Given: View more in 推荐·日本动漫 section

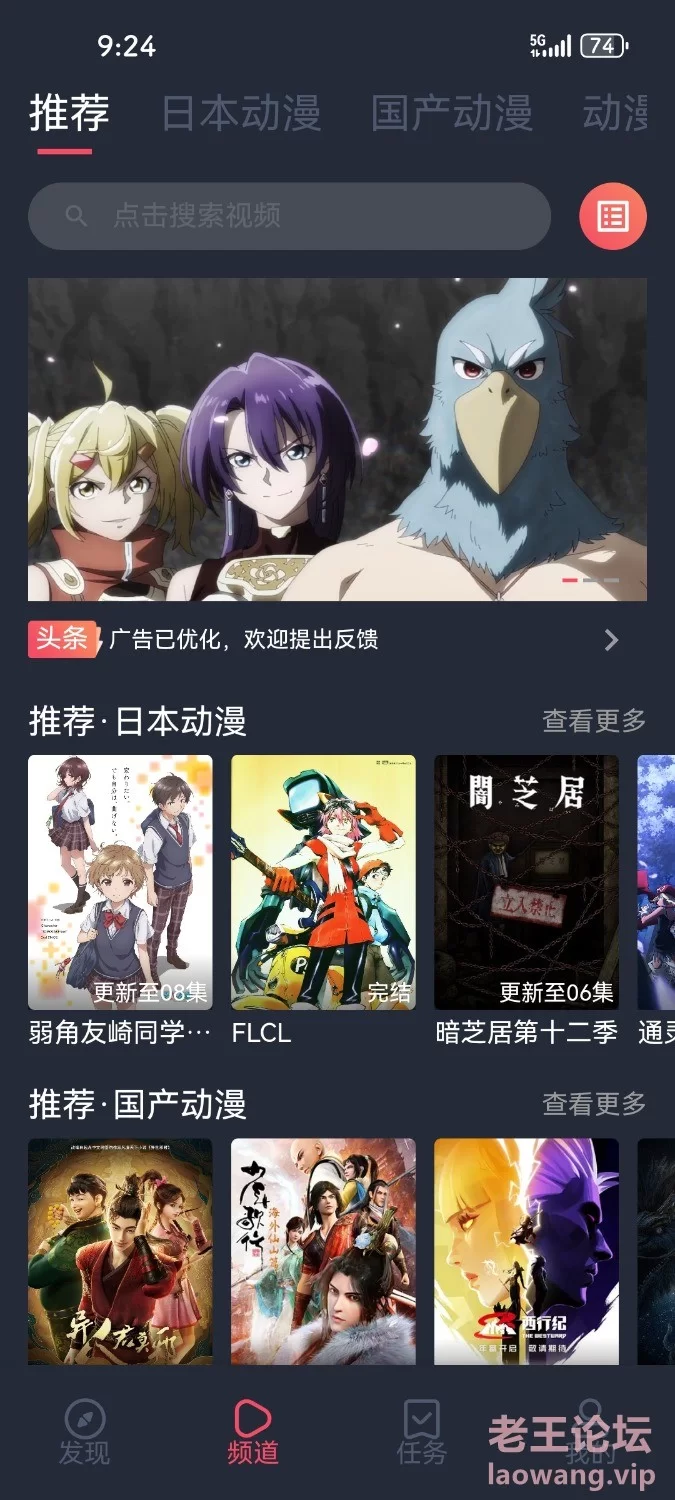Looking at the screenshot, I should 593,720.
